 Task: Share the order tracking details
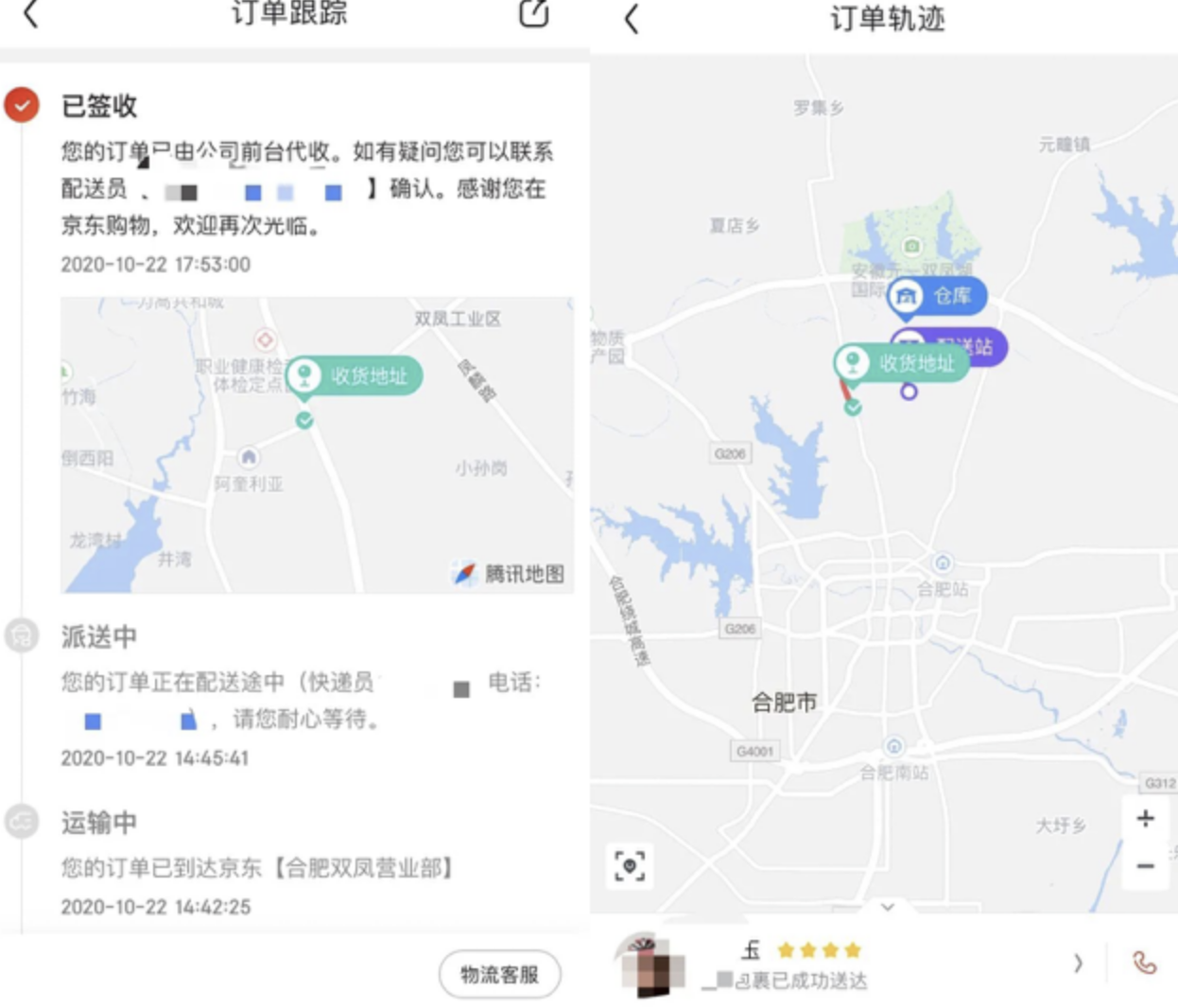(x=534, y=13)
